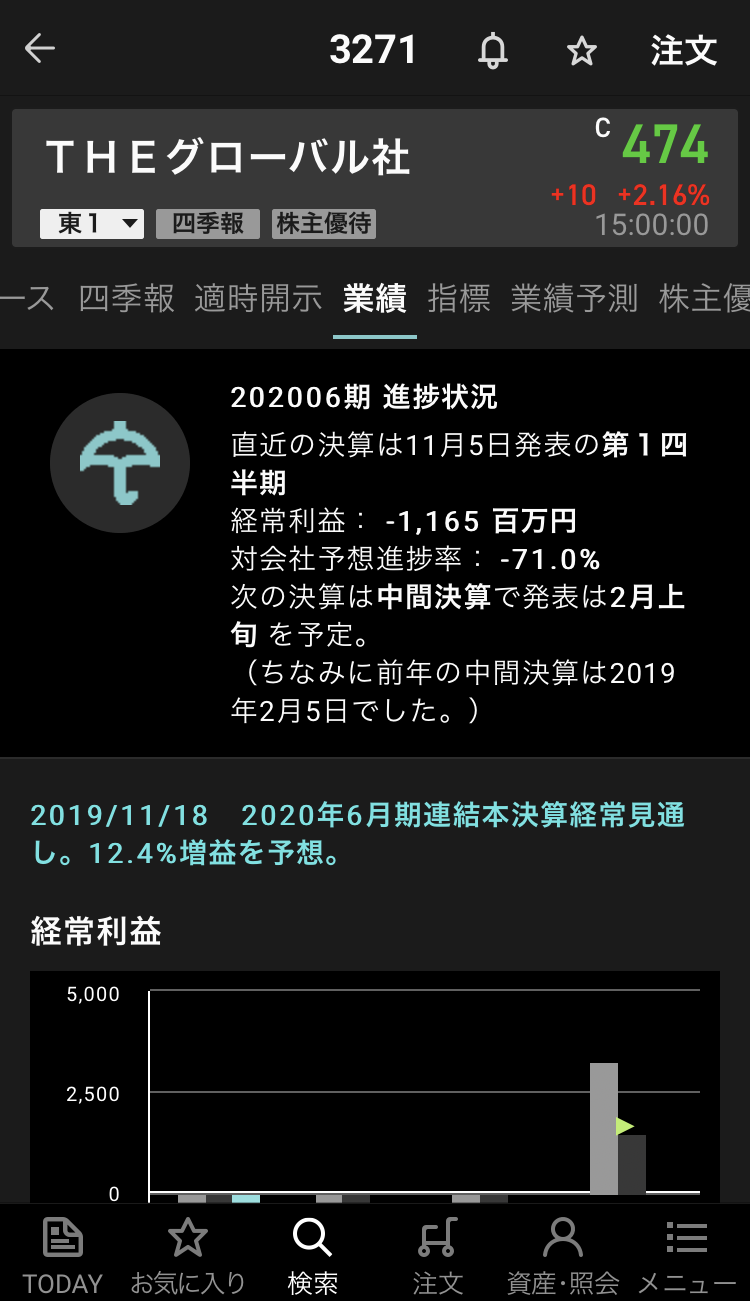Select the 四季報 tab in tab strip

tap(127, 298)
